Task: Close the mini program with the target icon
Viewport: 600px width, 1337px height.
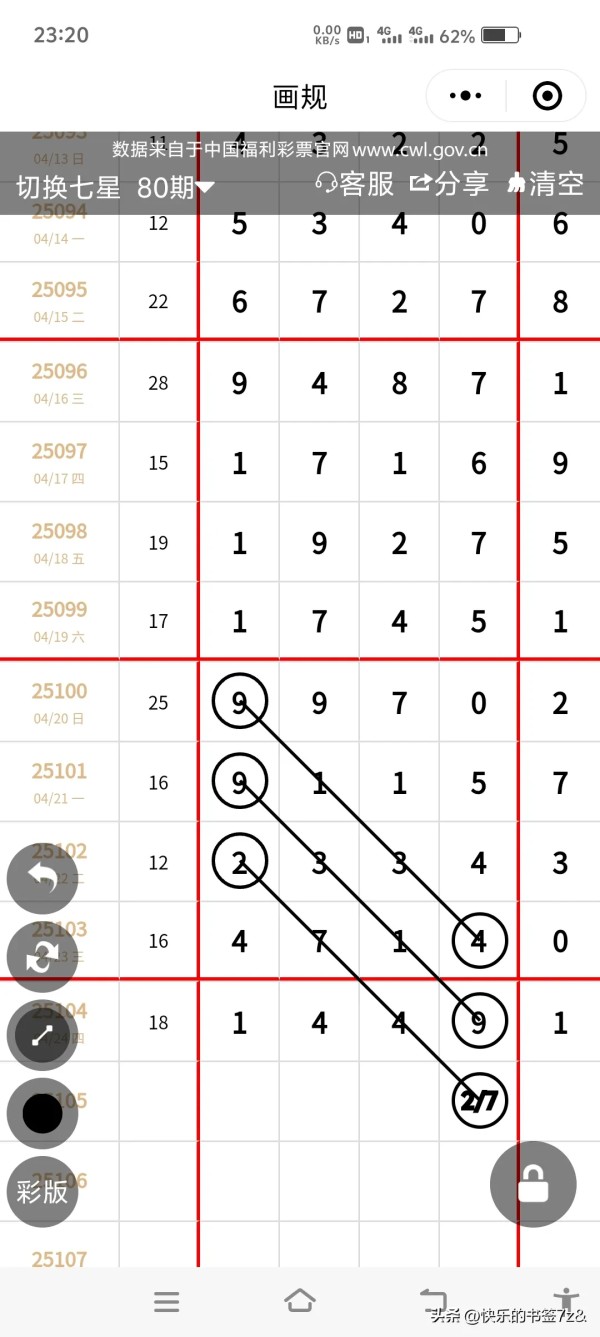Action: 547,96
